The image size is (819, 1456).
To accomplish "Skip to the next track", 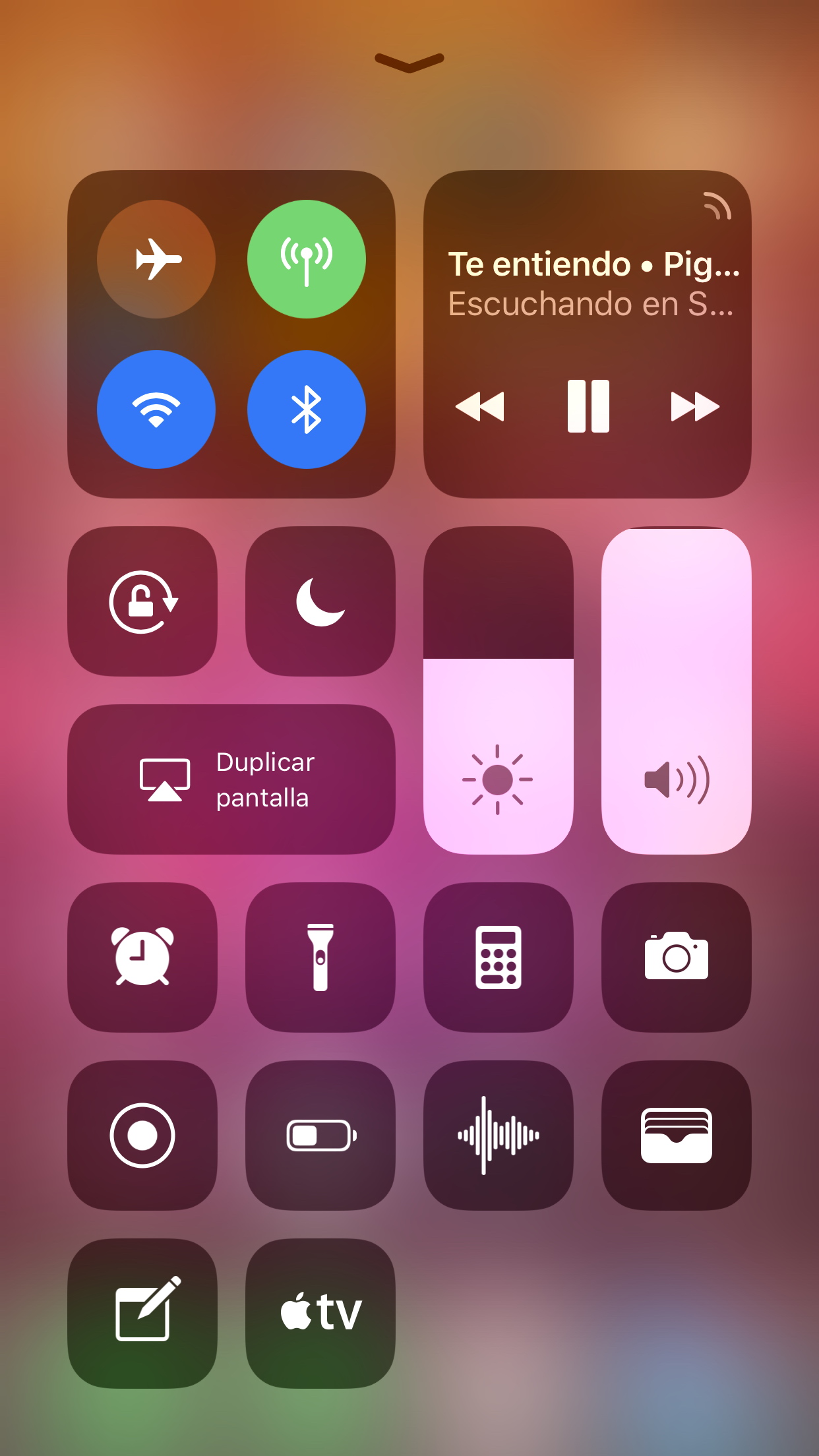I will tap(695, 406).
